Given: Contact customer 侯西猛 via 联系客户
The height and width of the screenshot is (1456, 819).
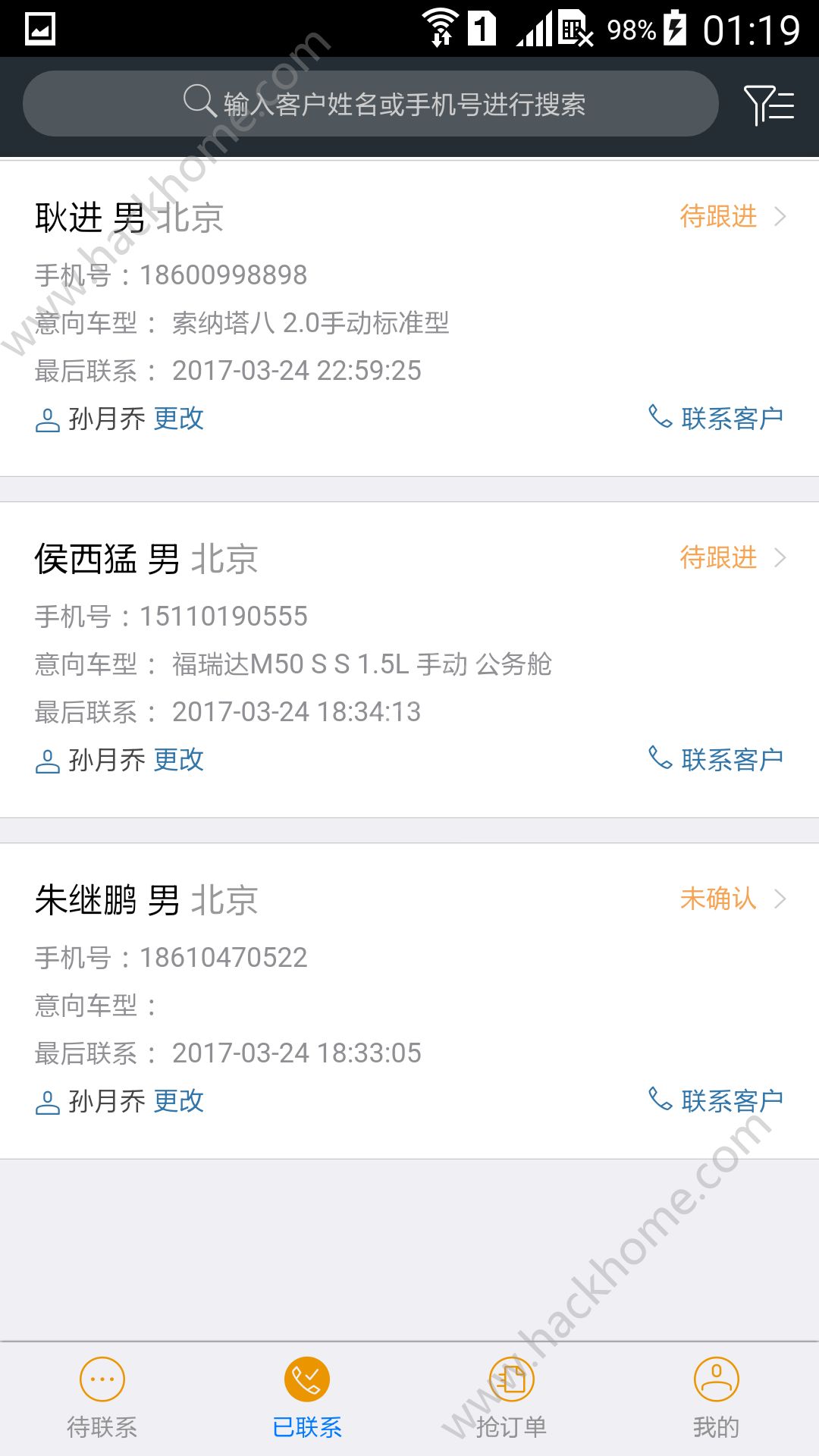Looking at the screenshot, I should (717, 759).
